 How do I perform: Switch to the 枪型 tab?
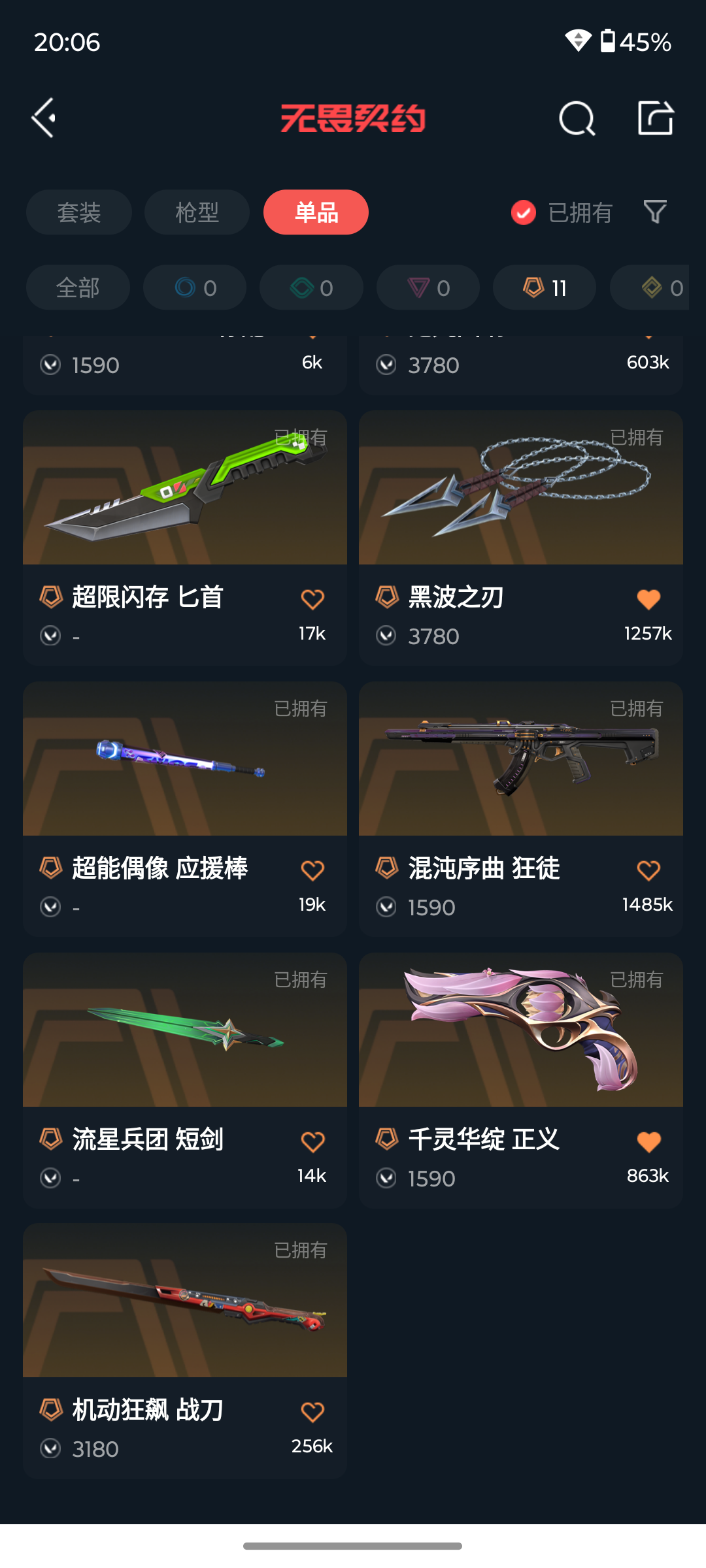pos(197,212)
